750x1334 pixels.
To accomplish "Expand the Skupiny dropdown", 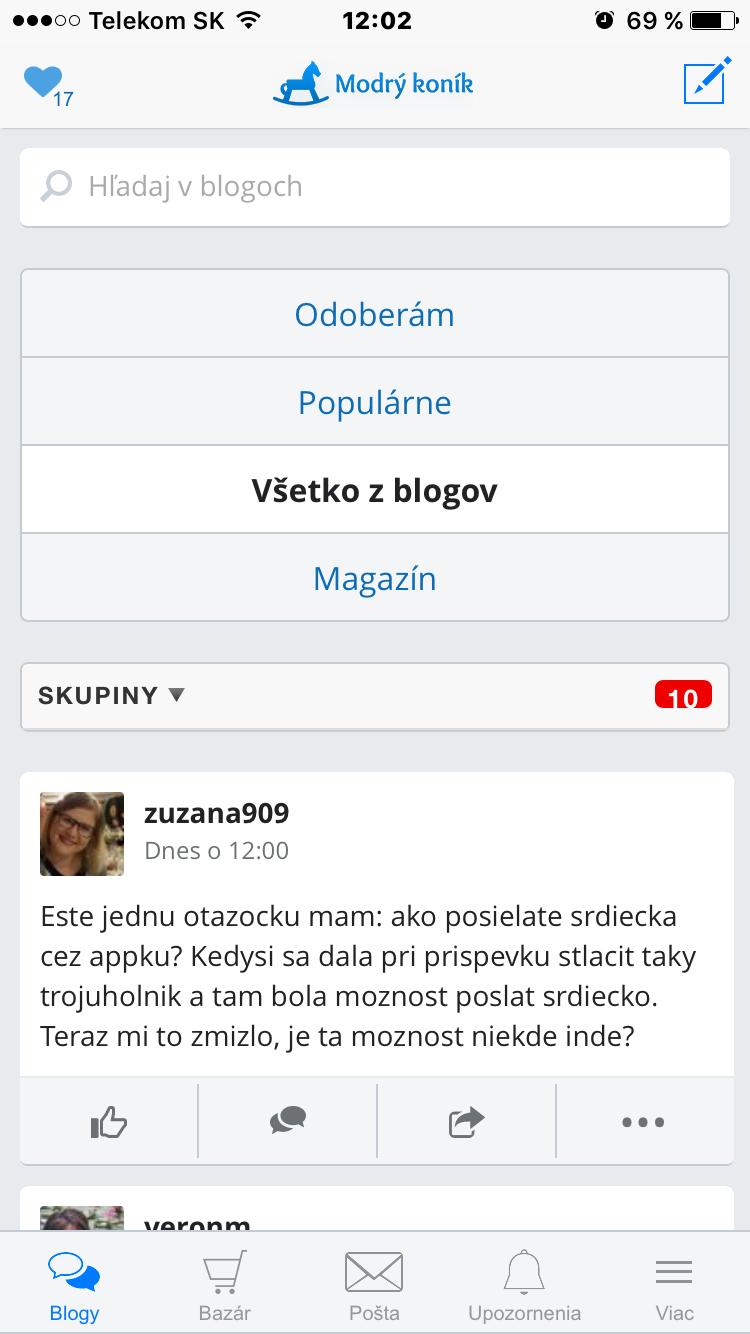I will pyautogui.click(x=112, y=695).
